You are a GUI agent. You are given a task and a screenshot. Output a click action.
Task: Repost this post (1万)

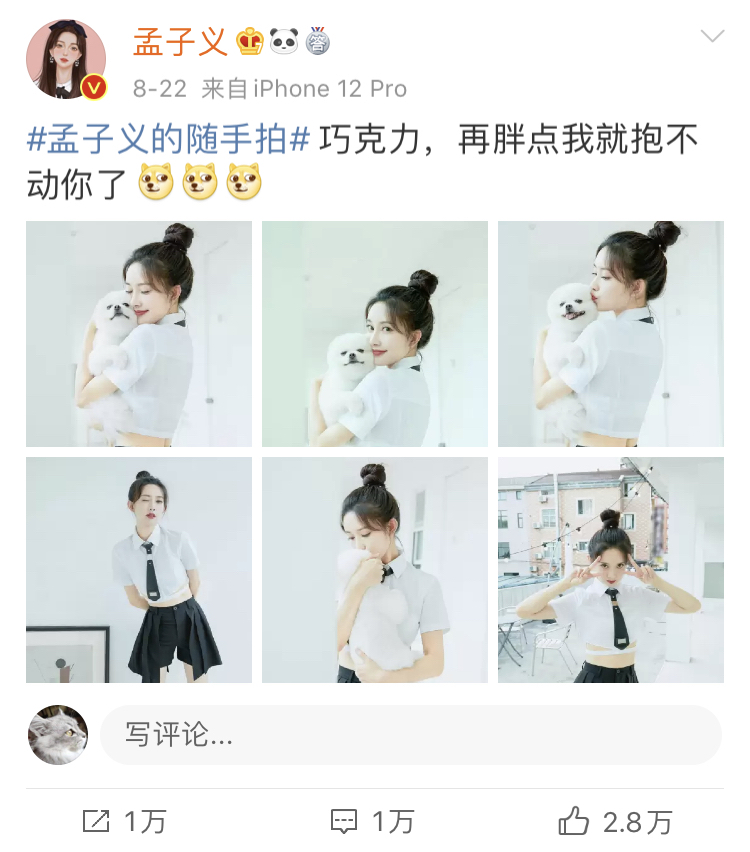coord(124,821)
